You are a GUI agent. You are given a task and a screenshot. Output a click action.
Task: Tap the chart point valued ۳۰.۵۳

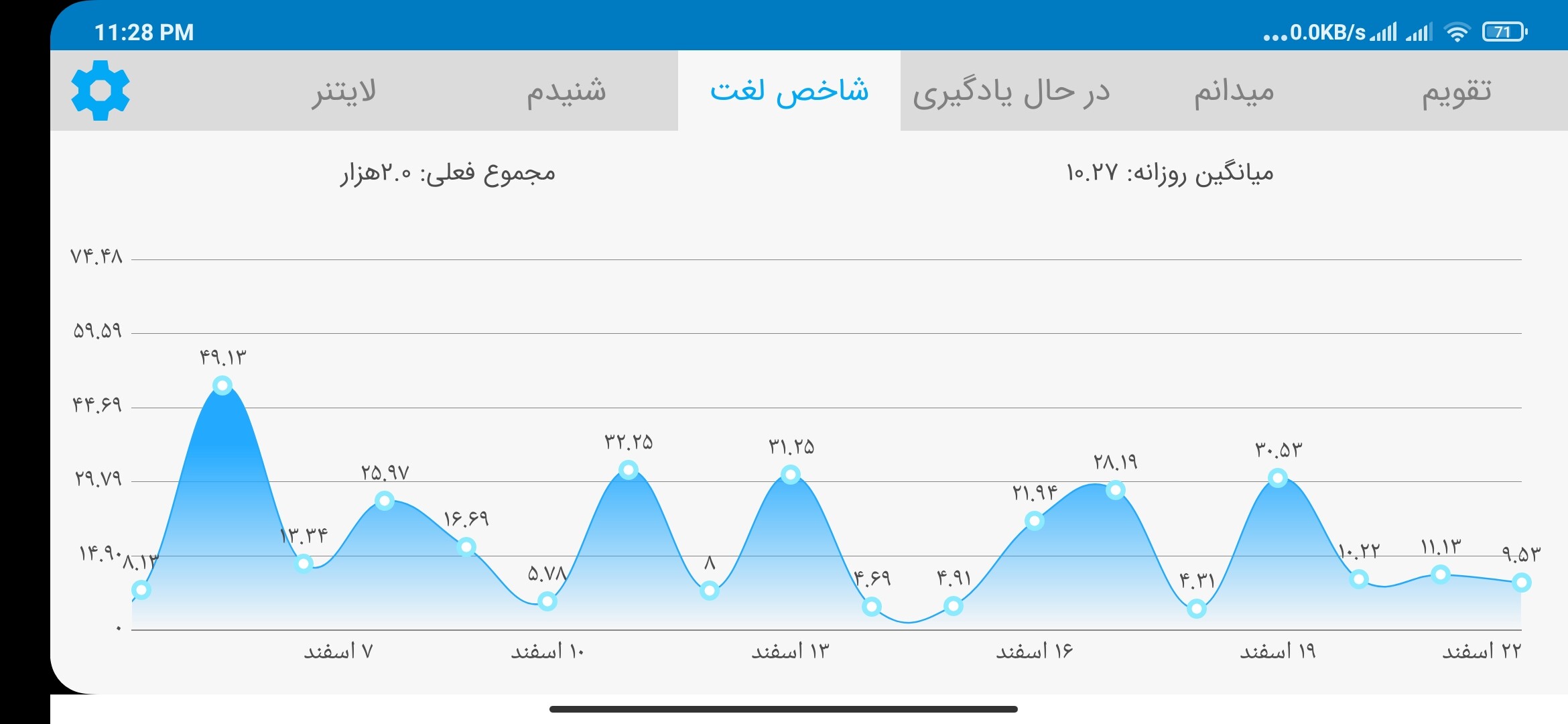click(x=1278, y=478)
